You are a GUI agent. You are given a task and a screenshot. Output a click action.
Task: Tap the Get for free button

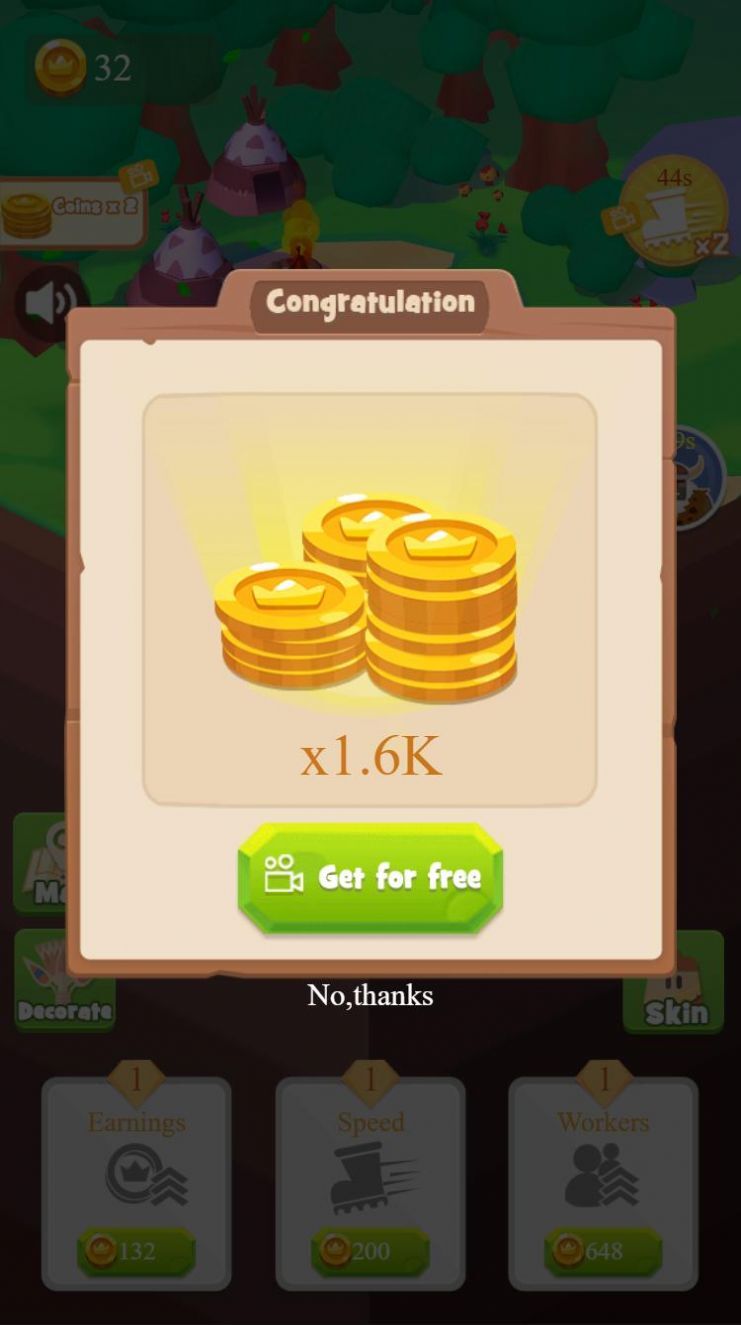click(370, 877)
